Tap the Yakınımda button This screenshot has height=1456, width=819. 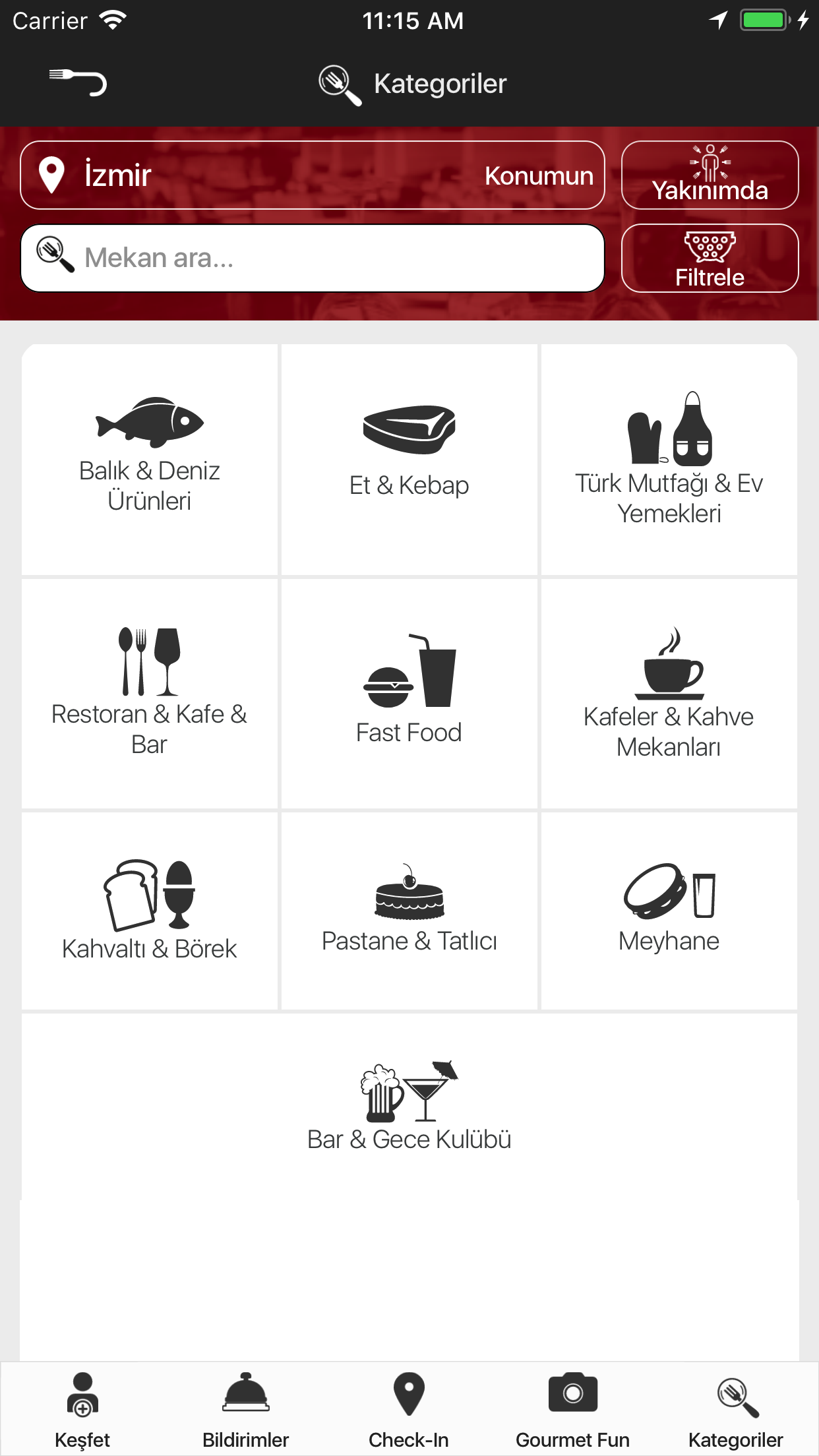click(710, 175)
